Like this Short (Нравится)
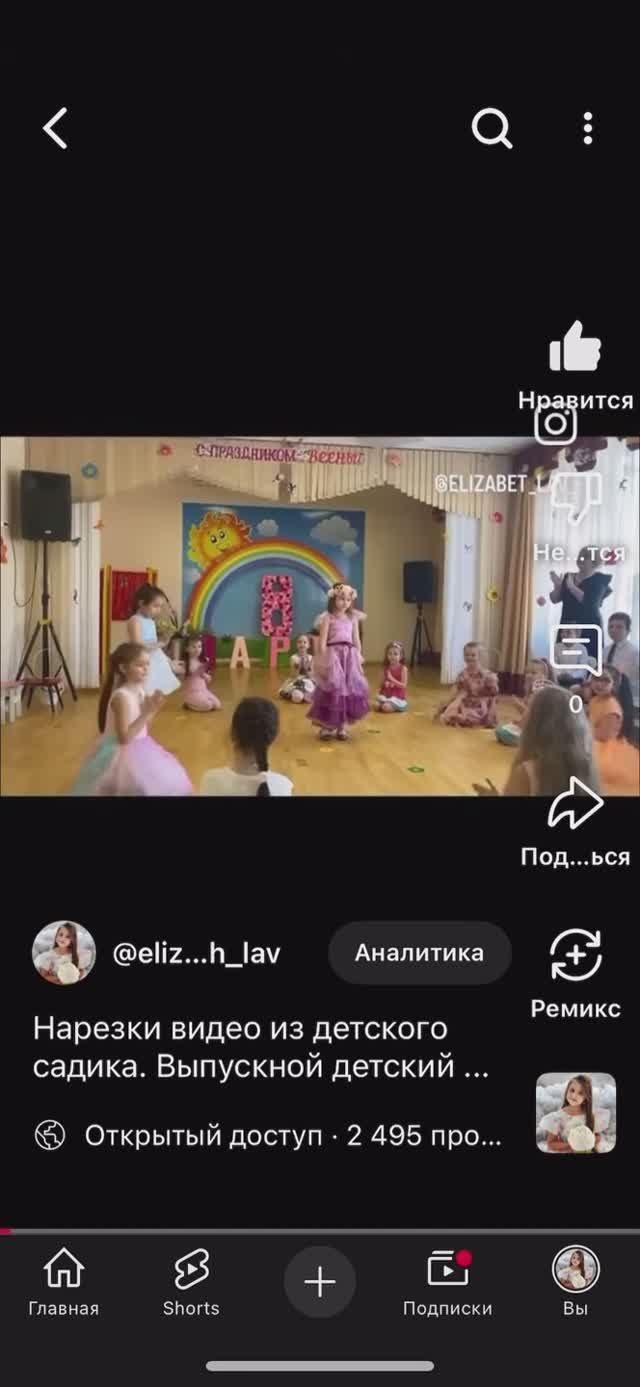640x1387 pixels. click(575, 350)
